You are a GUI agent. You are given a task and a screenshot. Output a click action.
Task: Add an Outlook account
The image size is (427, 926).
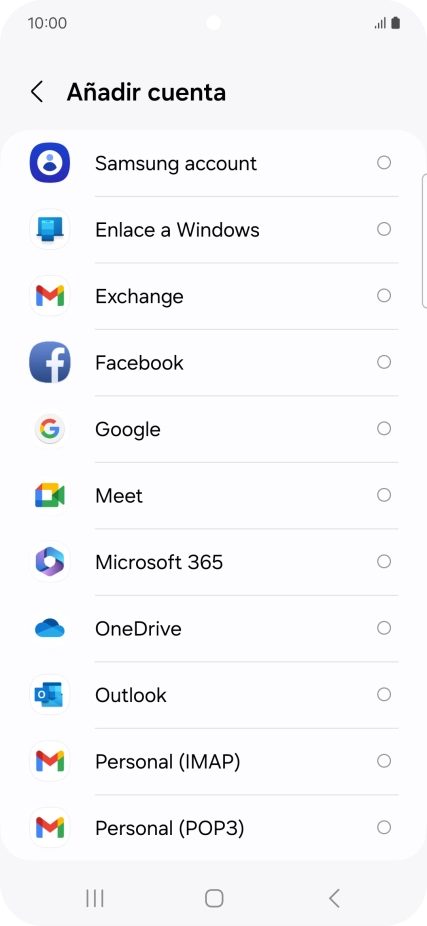click(213, 694)
